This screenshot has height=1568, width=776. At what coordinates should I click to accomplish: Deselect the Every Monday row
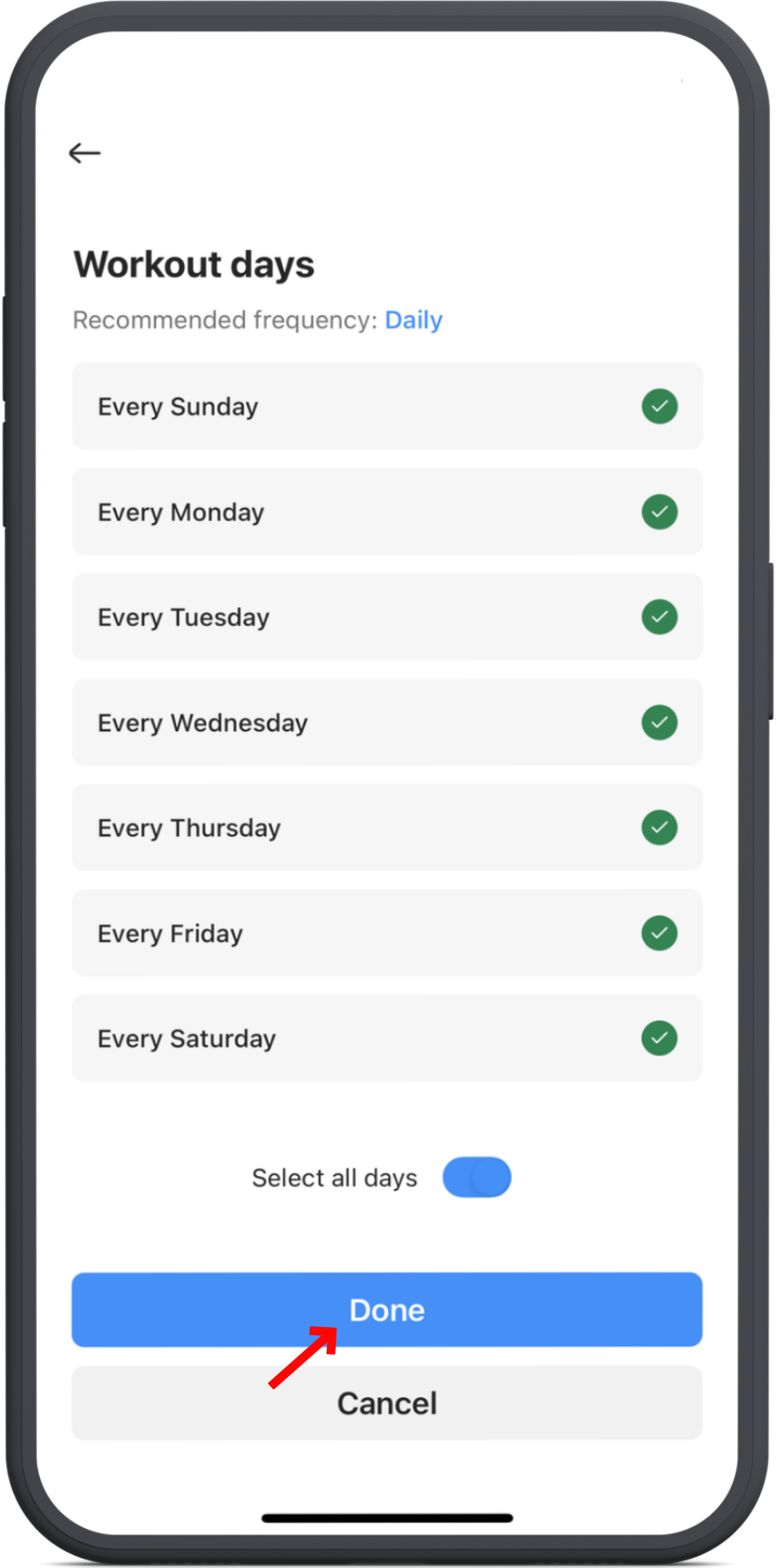point(659,512)
